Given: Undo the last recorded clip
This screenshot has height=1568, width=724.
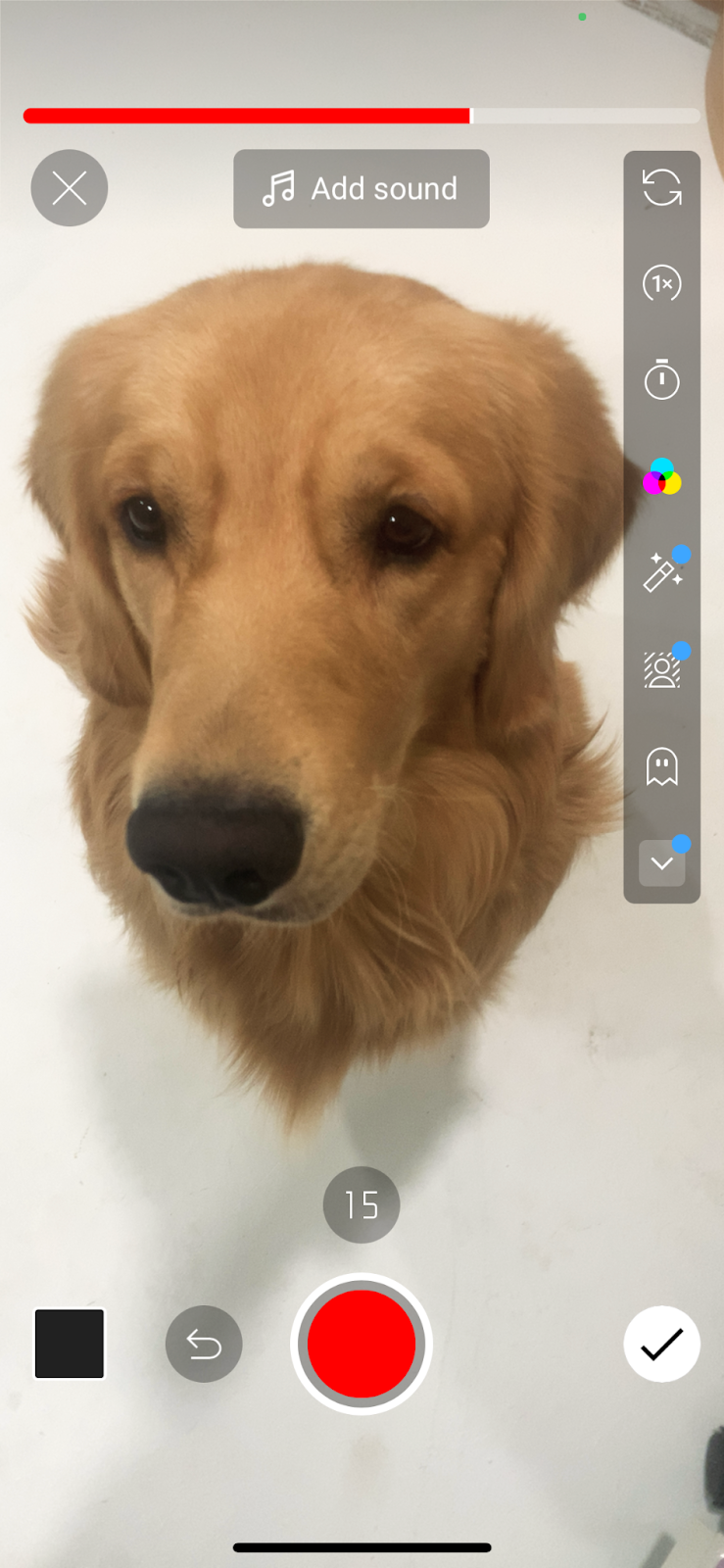Looking at the screenshot, I should 204,1344.
